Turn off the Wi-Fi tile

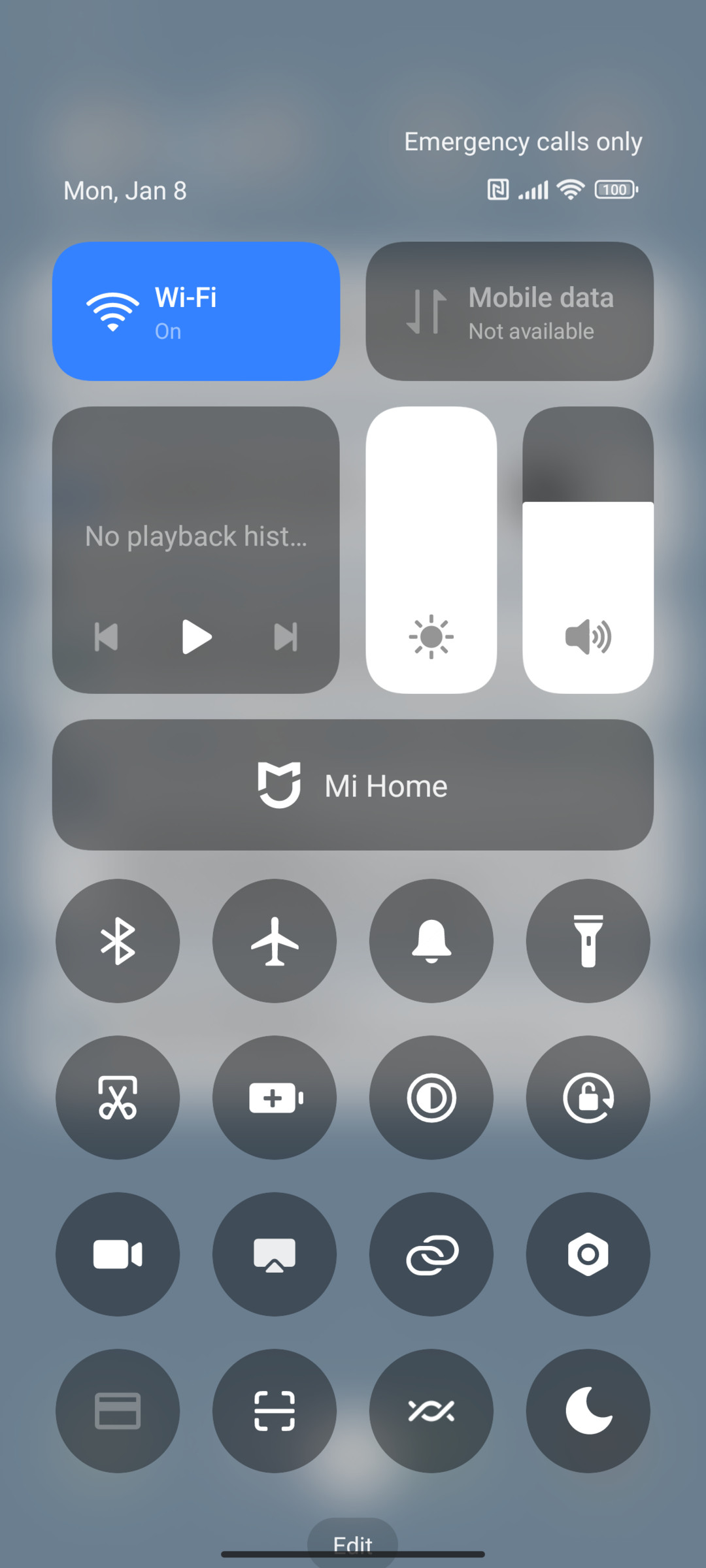(196, 311)
